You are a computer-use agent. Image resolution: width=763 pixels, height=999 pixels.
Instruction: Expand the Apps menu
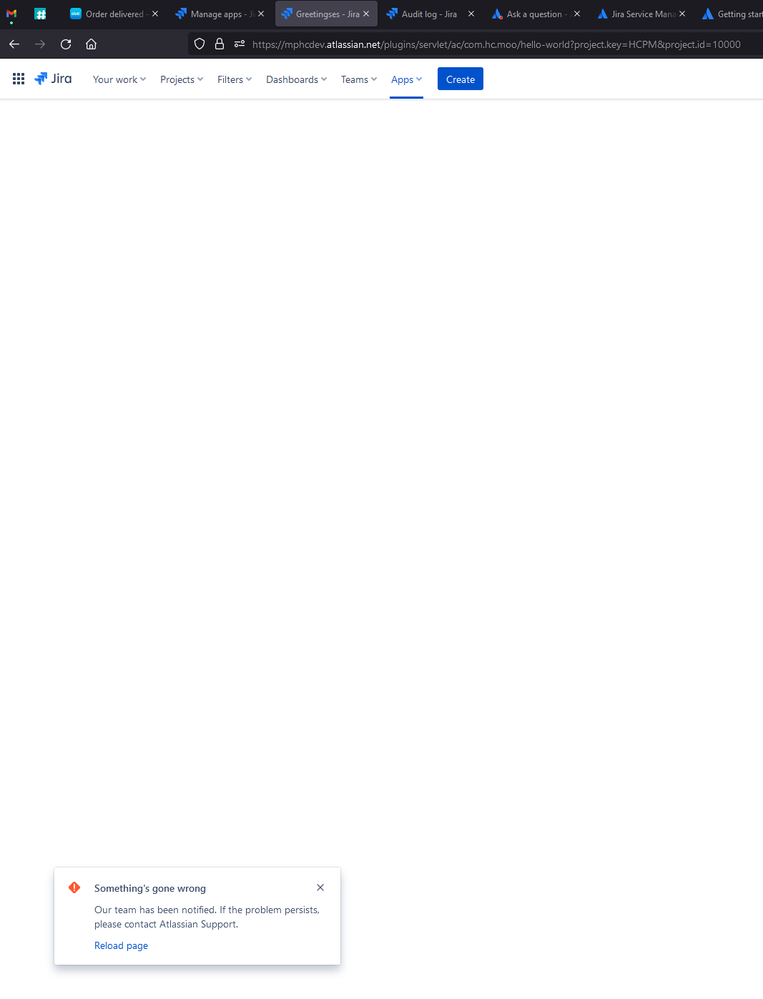click(405, 79)
